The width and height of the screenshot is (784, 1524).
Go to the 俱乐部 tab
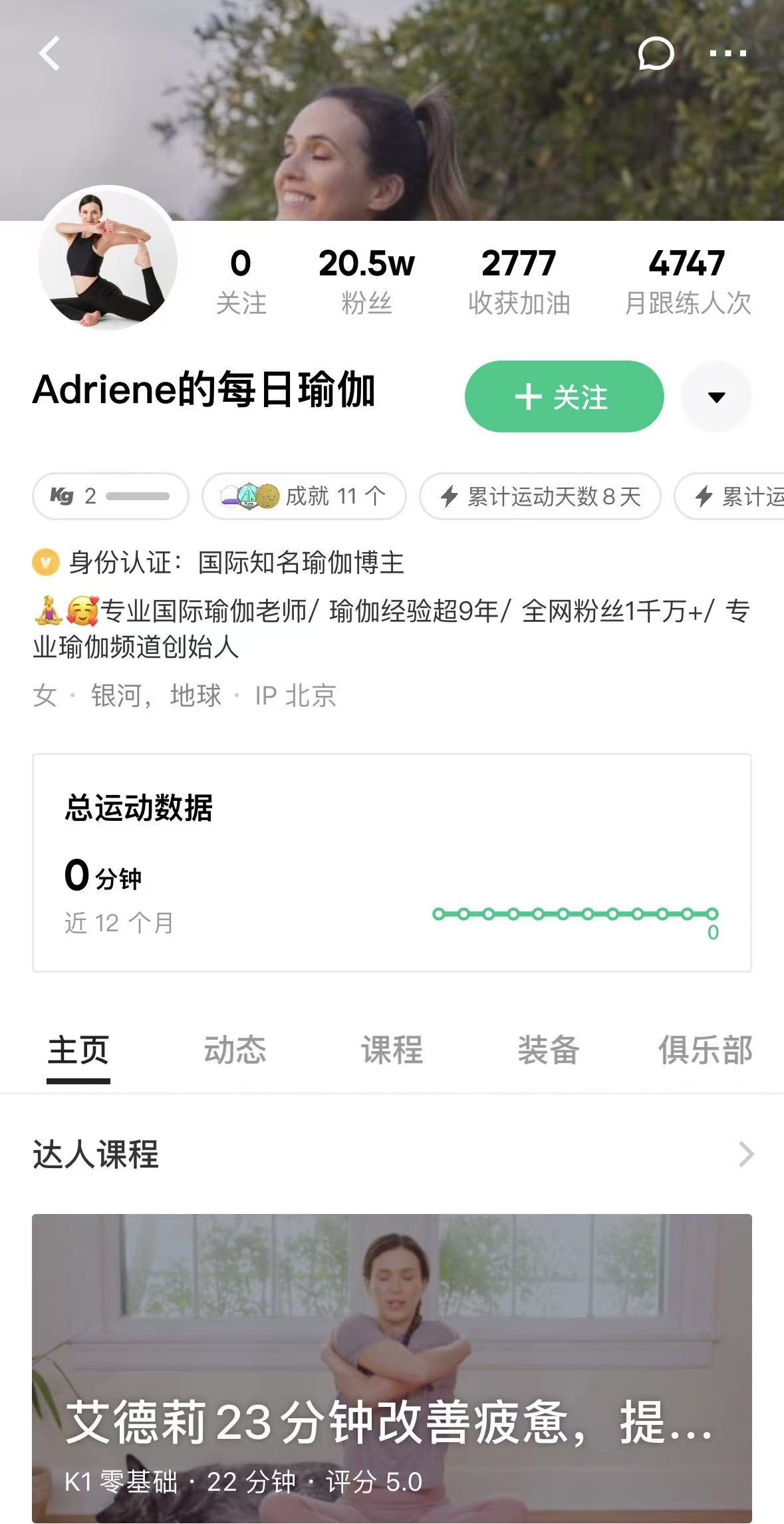pos(705,1050)
